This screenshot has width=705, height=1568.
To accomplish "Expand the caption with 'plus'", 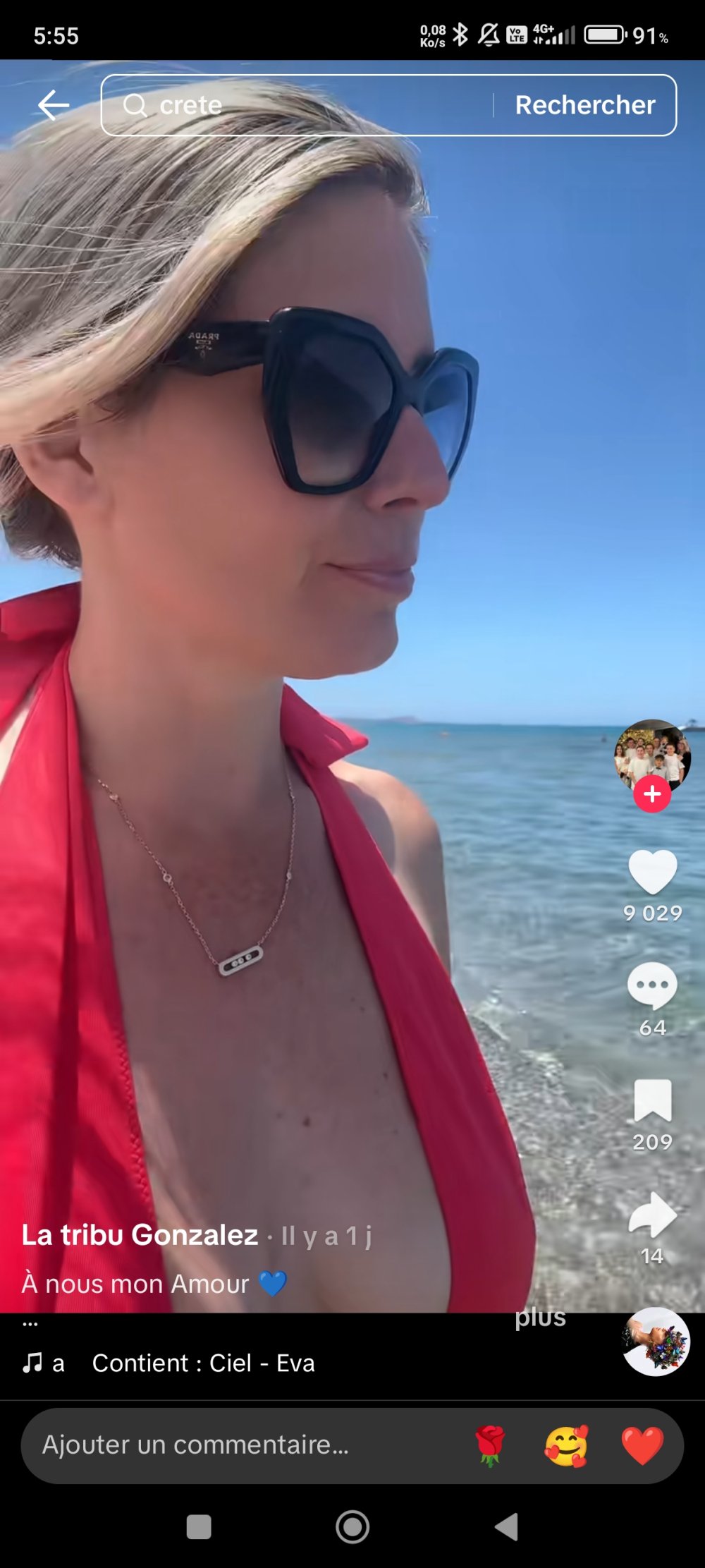I will pyautogui.click(x=540, y=1317).
